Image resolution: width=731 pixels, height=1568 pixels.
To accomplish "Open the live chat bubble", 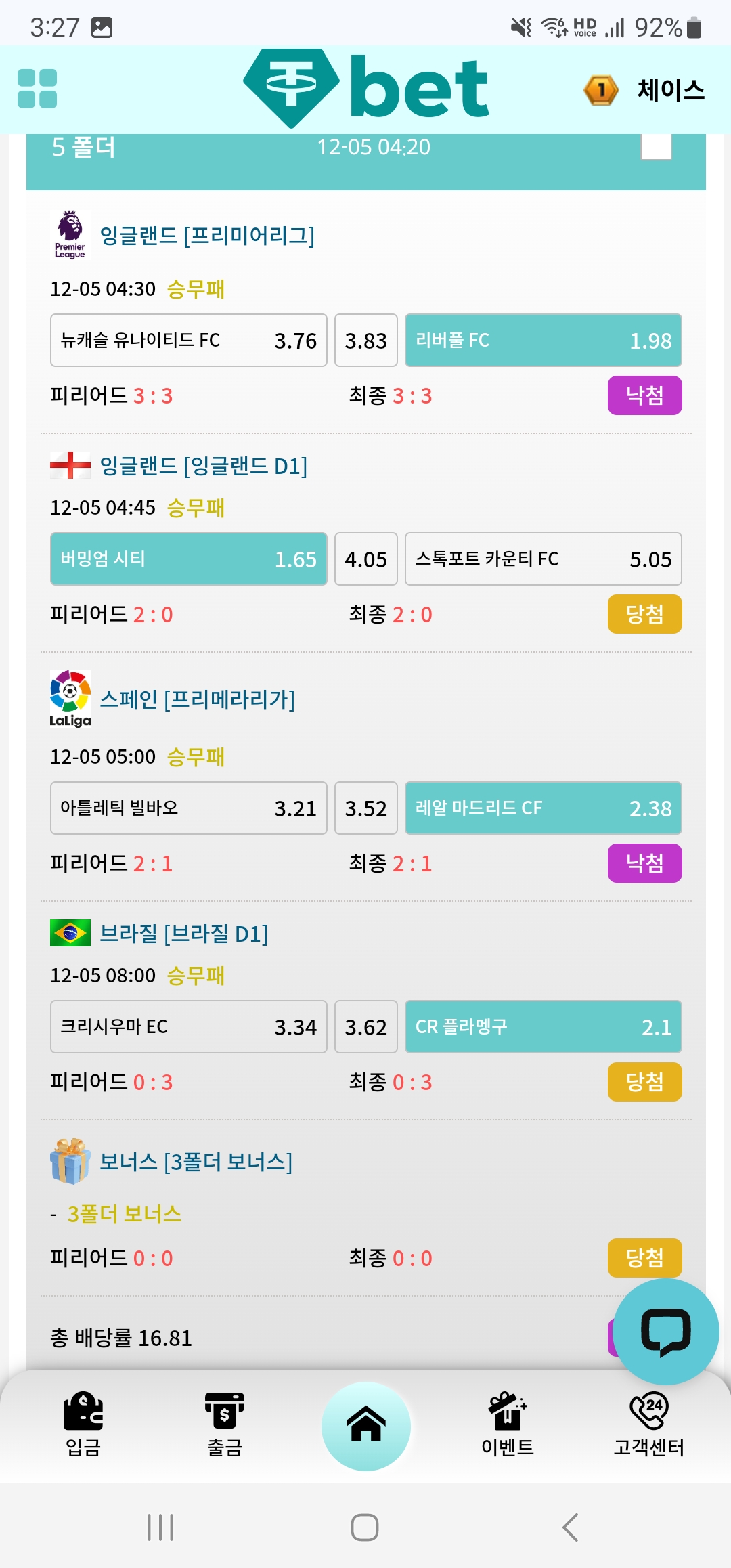I will coord(666,1332).
